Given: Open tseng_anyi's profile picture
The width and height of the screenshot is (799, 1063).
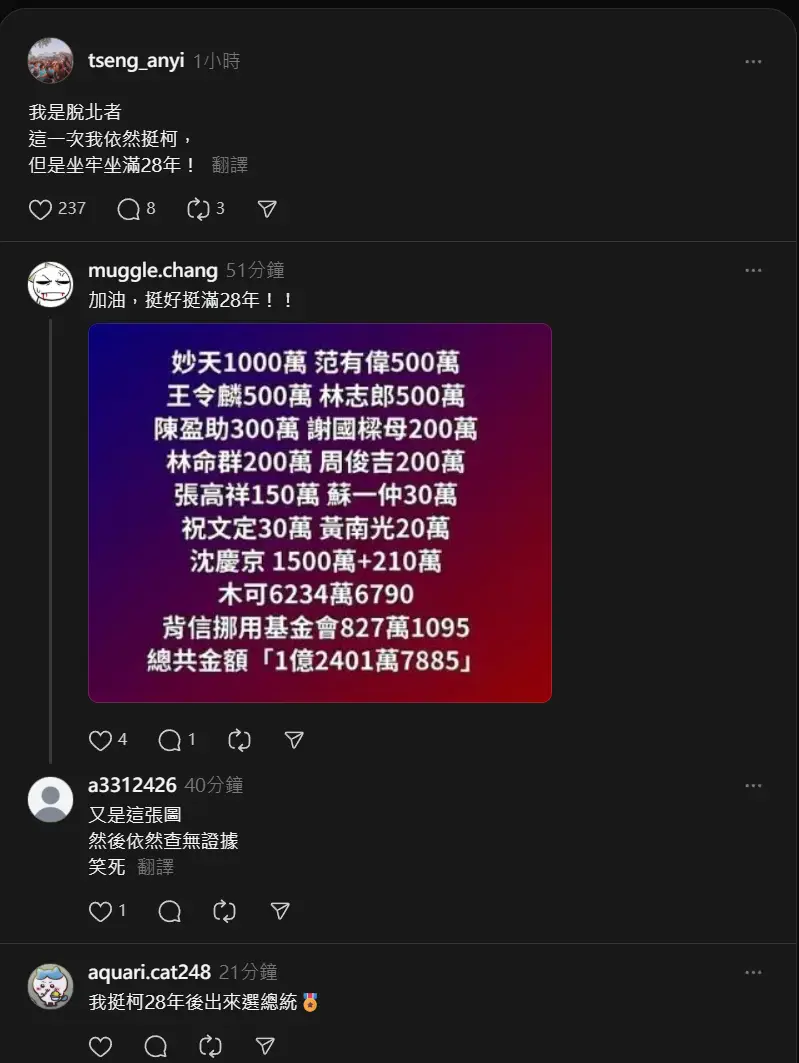Looking at the screenshot, I should pyautogui.click(x=50, y=61).
